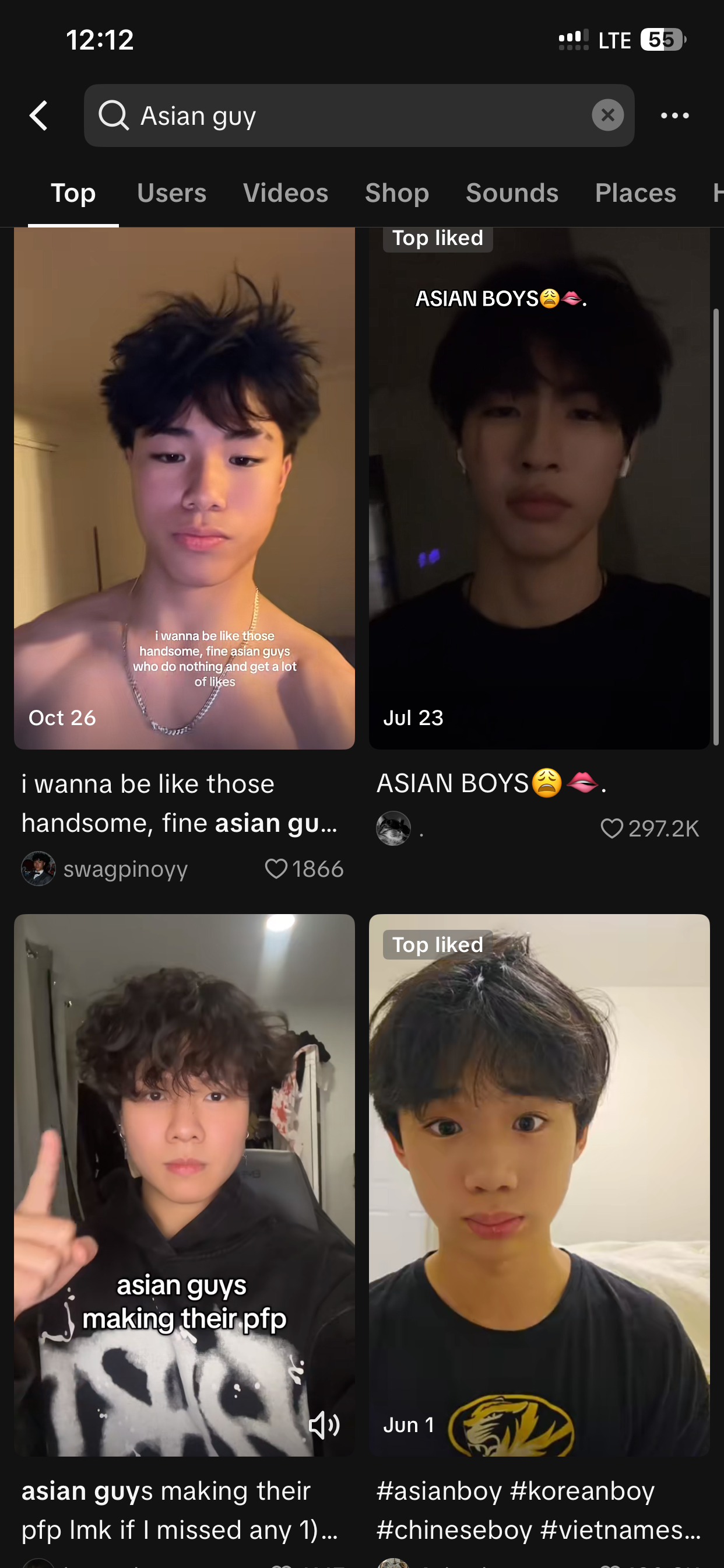Tap the Asian guy search field
Image resolution: width=724 pixels, height=1568 pixels.
click(340, 116)
